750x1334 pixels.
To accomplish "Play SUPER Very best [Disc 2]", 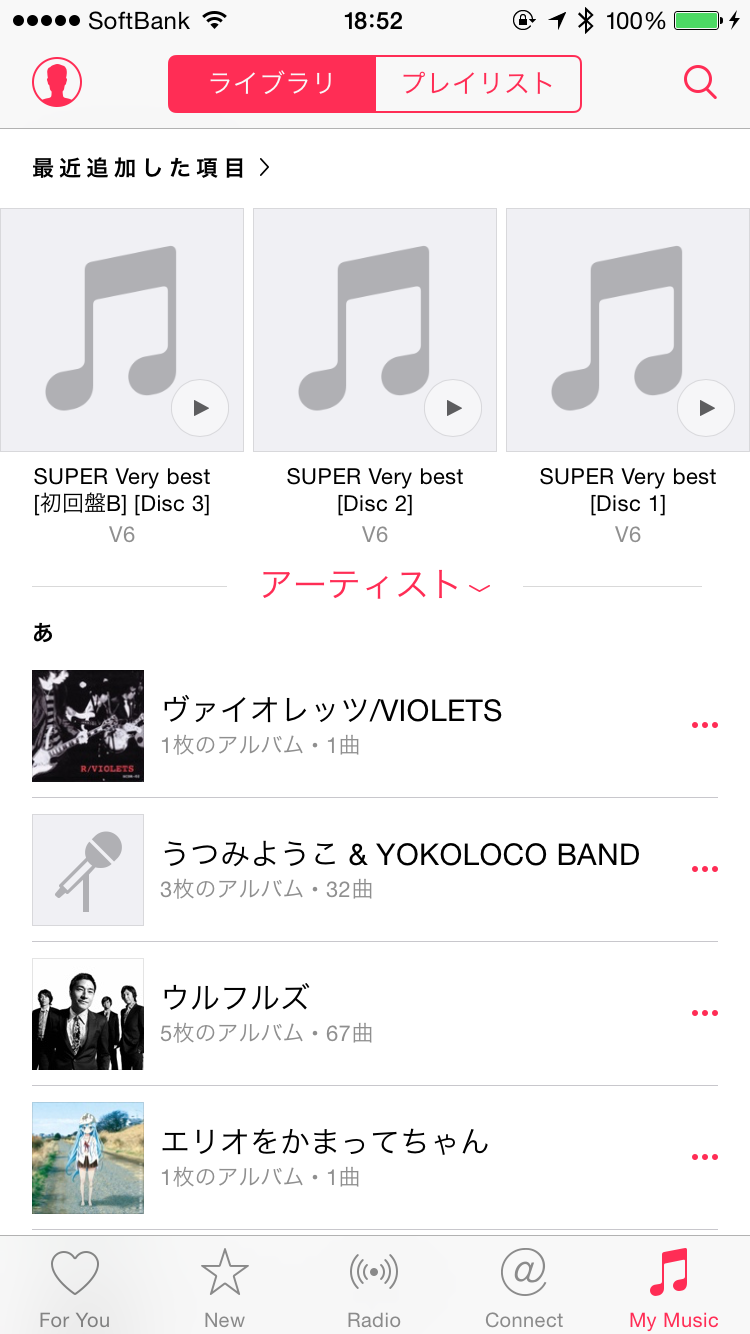I will click(x=453, y=408).
